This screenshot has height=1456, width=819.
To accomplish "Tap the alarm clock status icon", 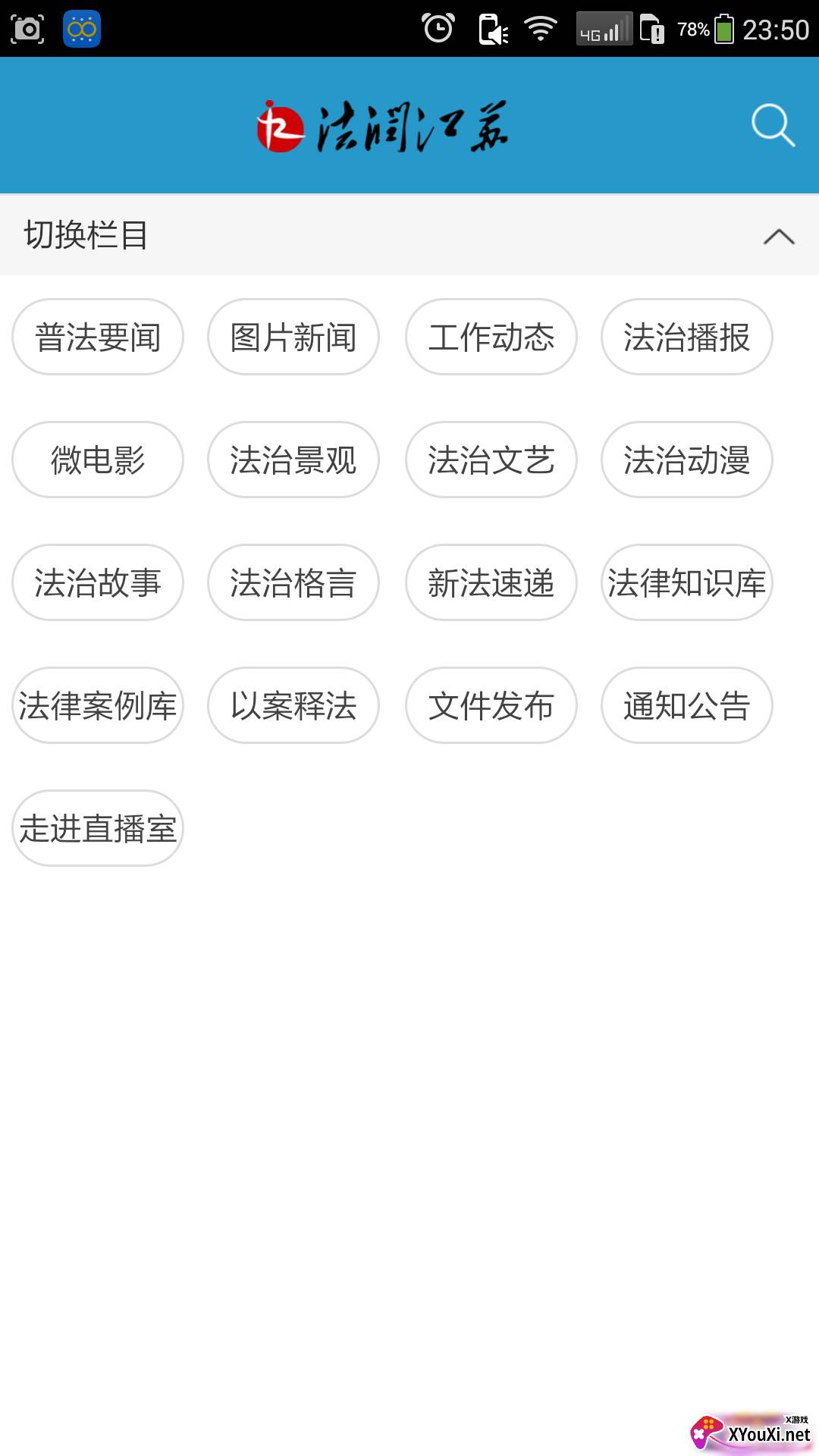I will click(437, 27).
